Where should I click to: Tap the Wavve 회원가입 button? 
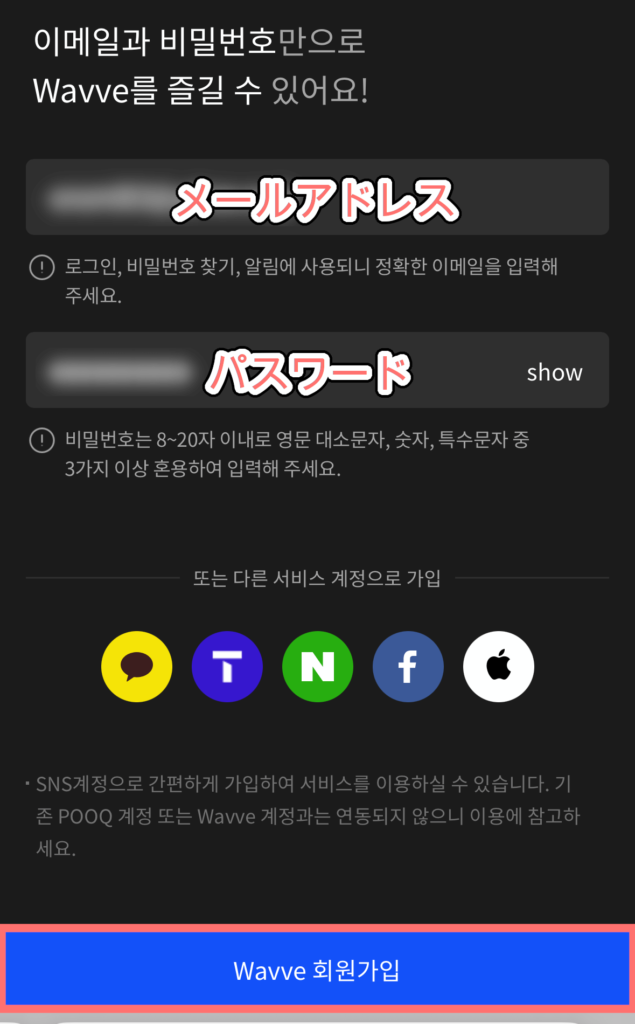click(317, 969)
